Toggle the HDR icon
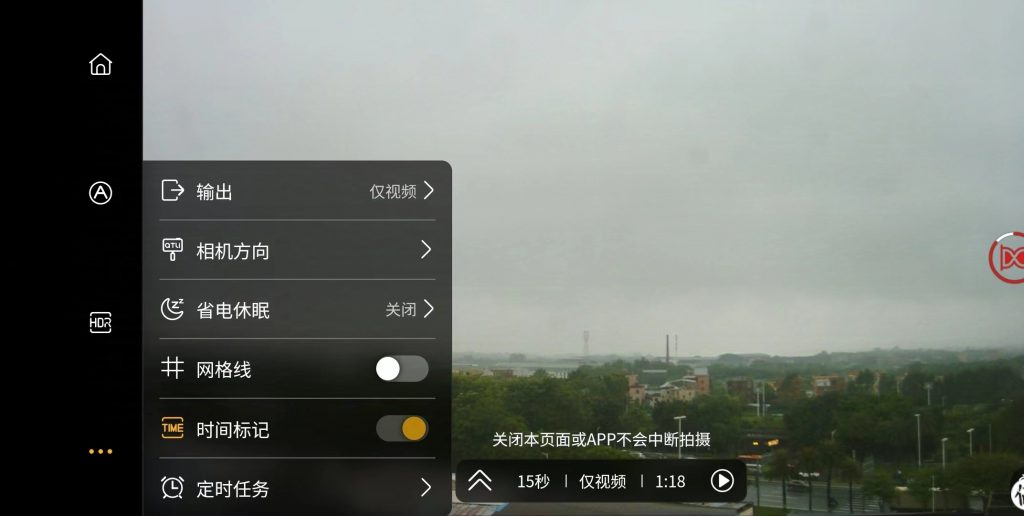 tap(100, 322)
